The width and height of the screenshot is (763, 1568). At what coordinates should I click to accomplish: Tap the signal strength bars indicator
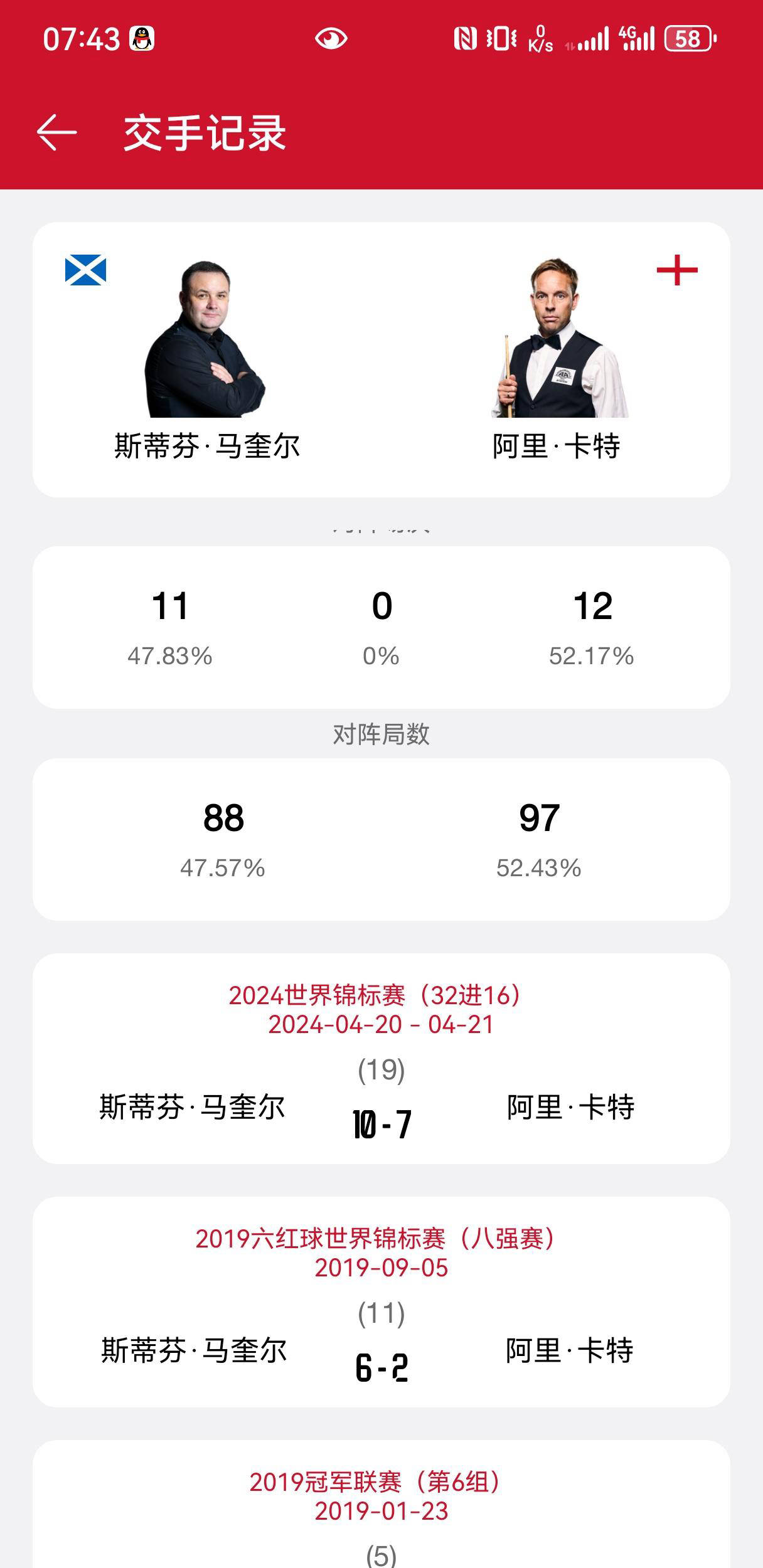click(590, 39)
